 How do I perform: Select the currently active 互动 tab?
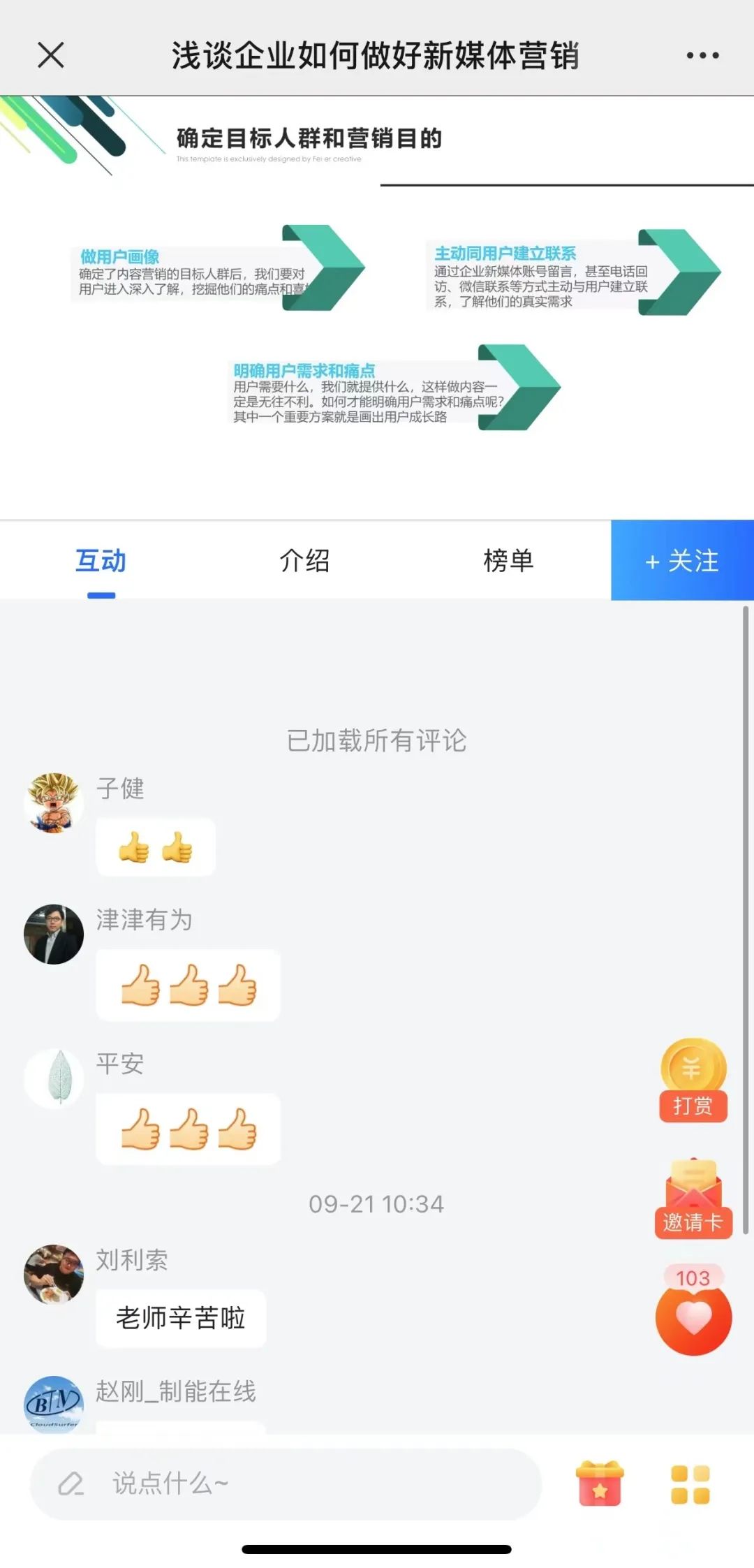(100, 560)
